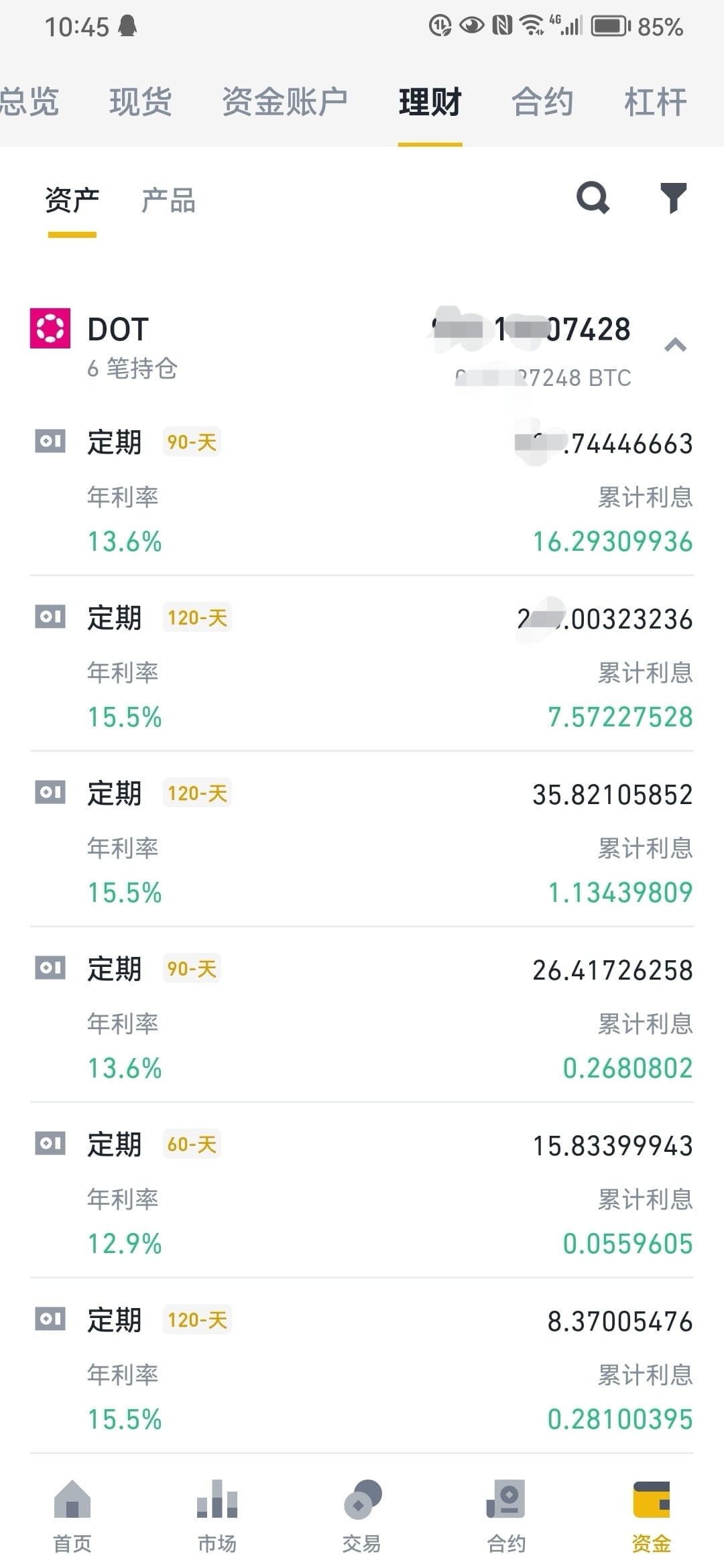Image resolution: width=724 pixels, height=1568 pixels.
Task: Open 市场 in bottom navigation
Action: click(217, 1516)
